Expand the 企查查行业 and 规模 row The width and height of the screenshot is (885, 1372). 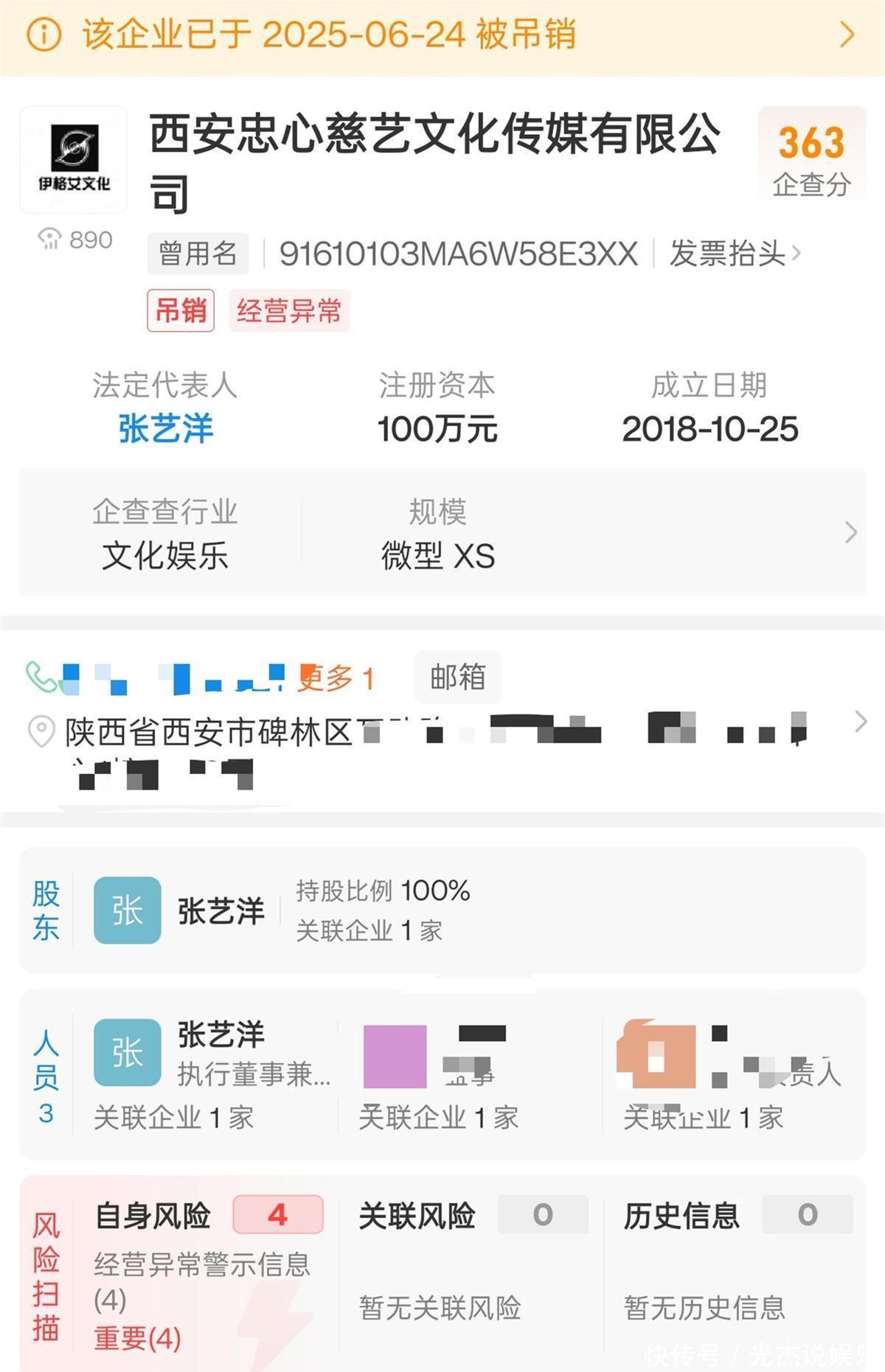click(850, 532)
